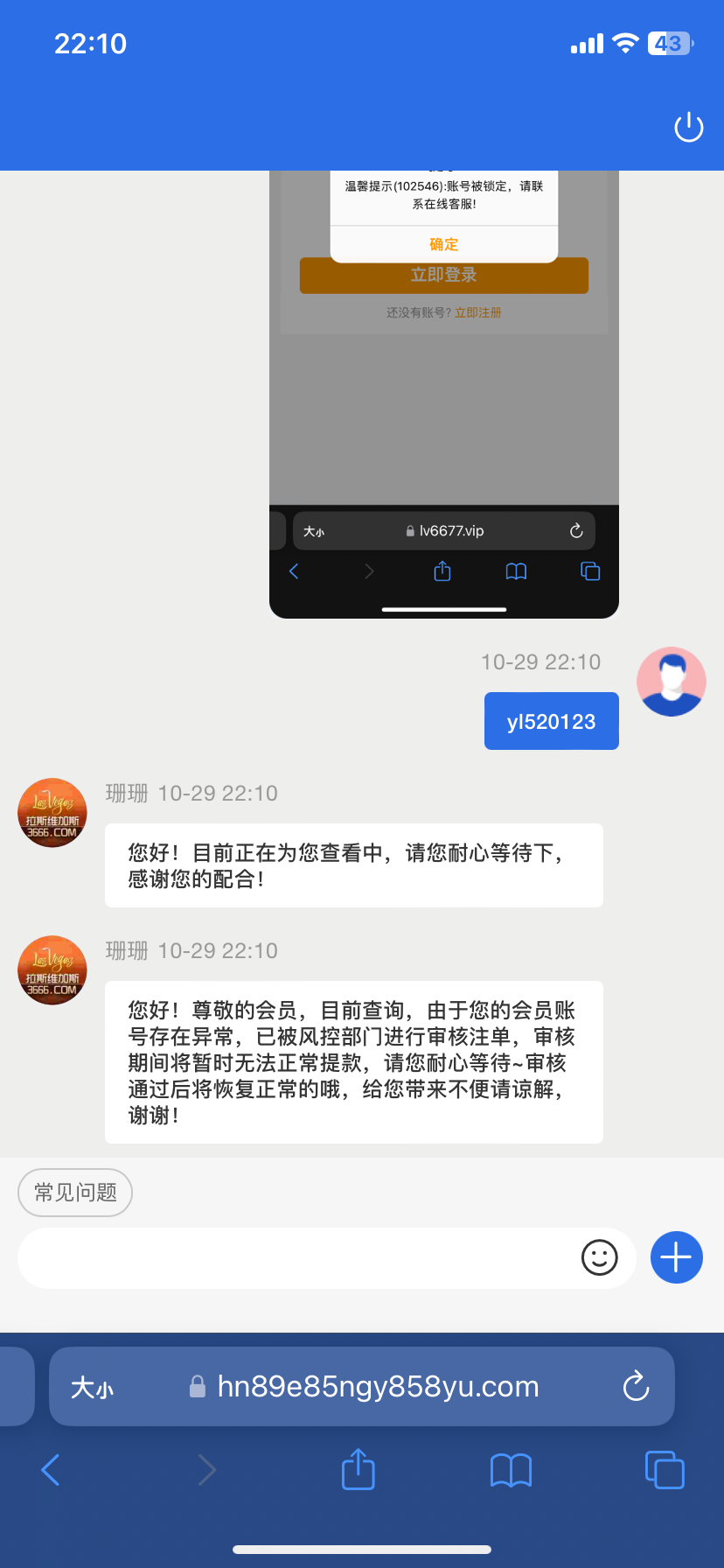
Task: Go back in browser
Action: (x=51, y=1470)
